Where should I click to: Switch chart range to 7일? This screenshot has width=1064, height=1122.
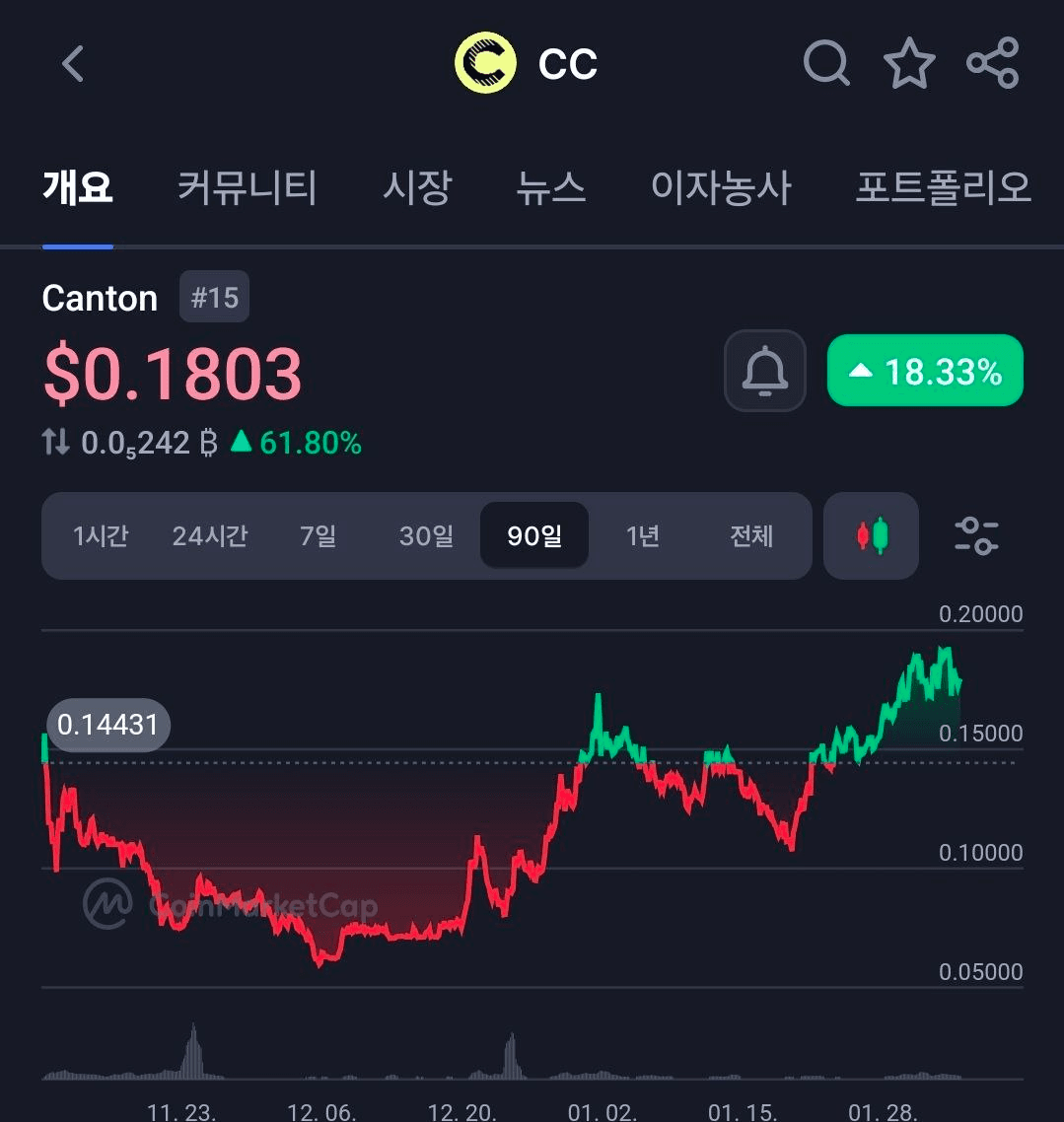[319, 536]
